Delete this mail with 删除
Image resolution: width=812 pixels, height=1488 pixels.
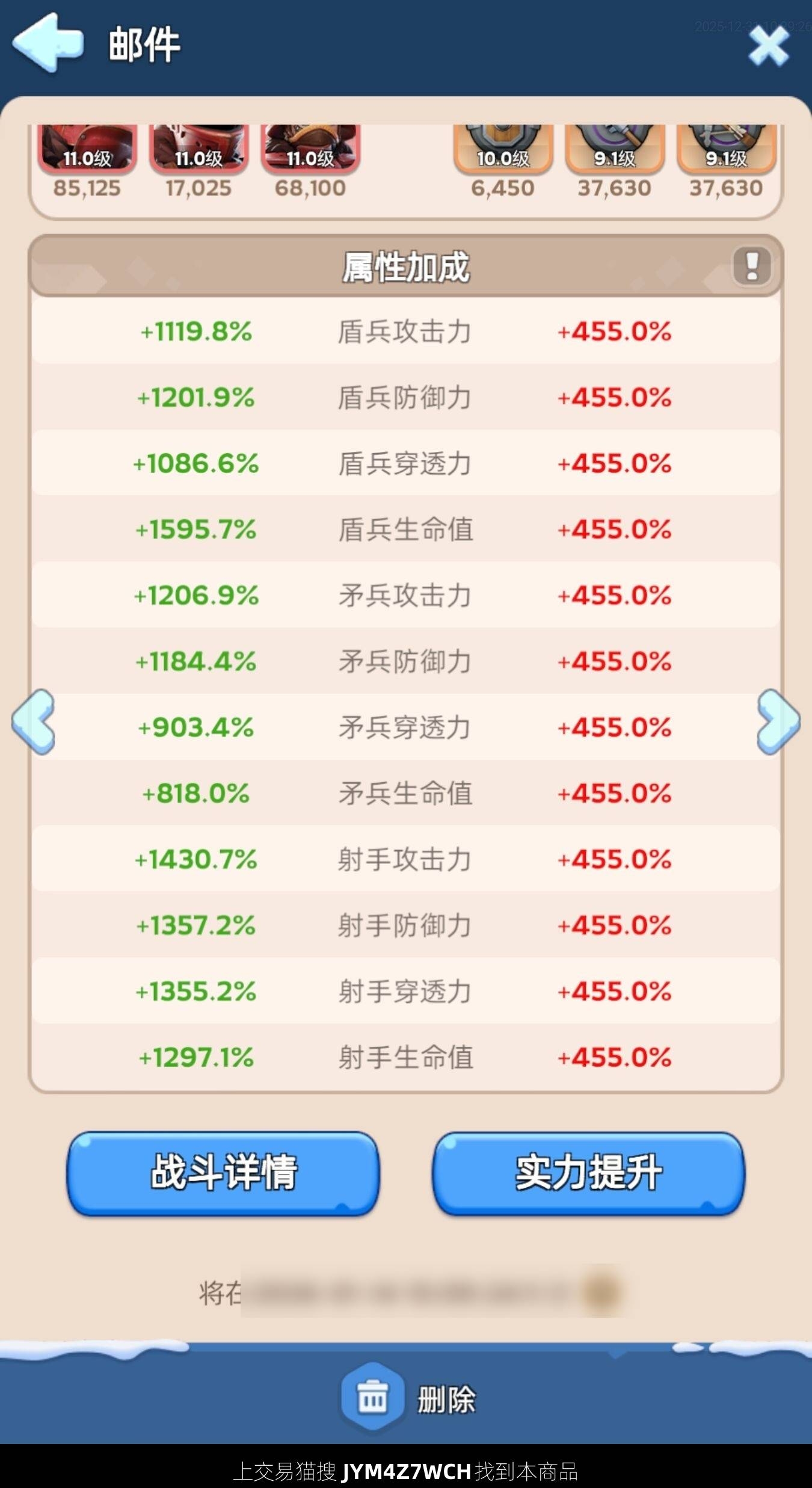[409, 1398]
